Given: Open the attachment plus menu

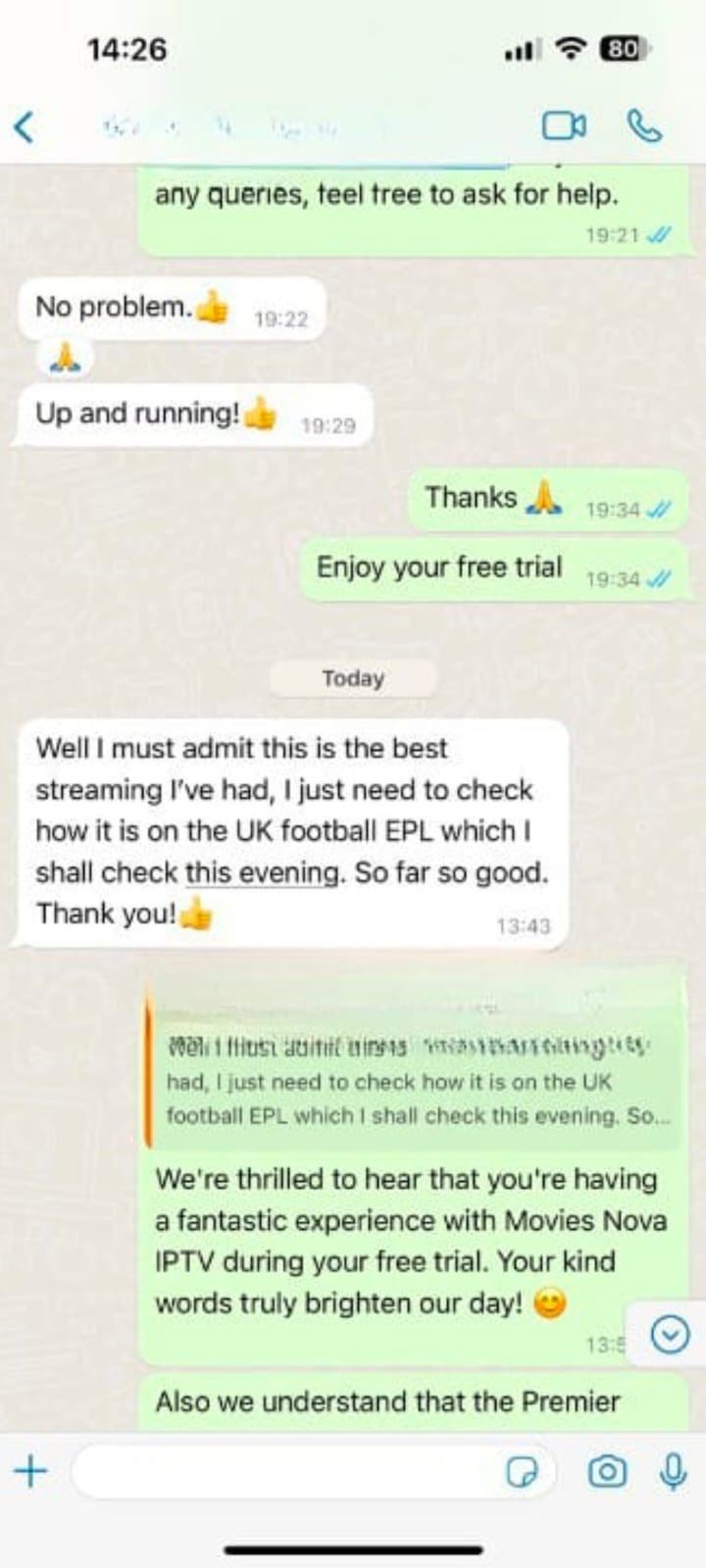Looking at the screenshot, I should (30, 1471).
